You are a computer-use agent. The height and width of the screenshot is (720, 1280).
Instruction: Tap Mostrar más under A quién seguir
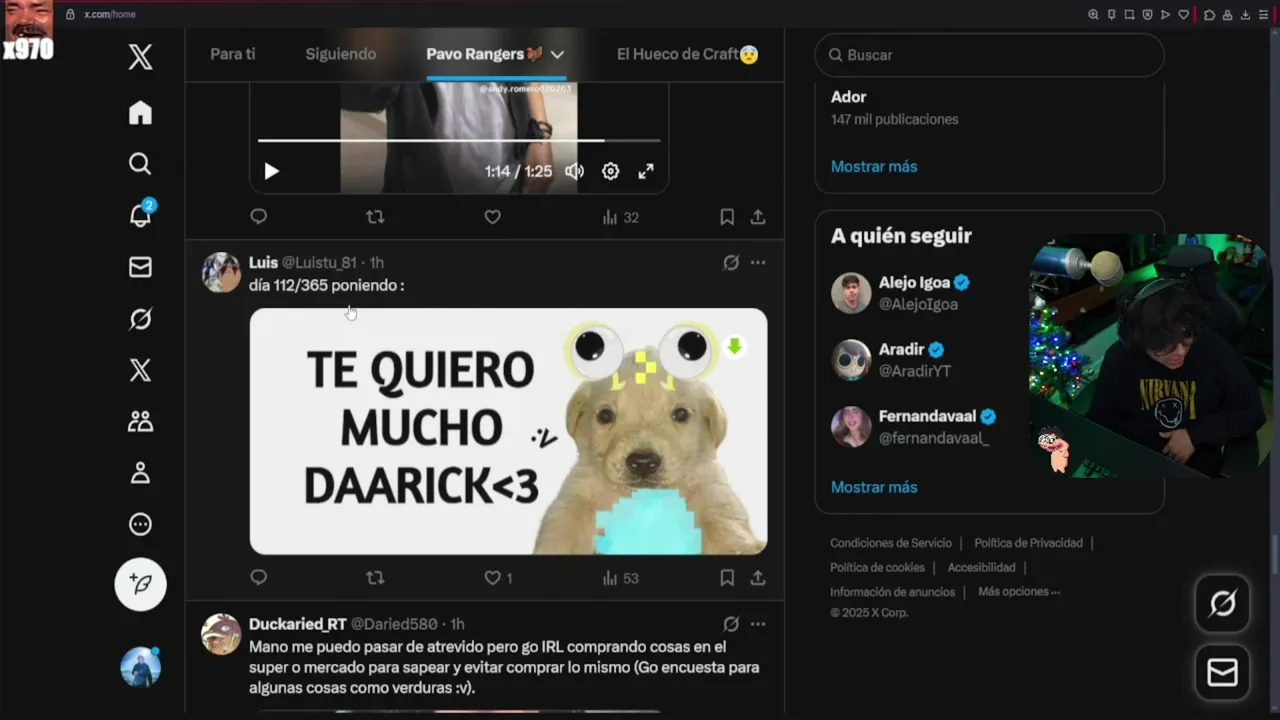[x=874, y=487]
